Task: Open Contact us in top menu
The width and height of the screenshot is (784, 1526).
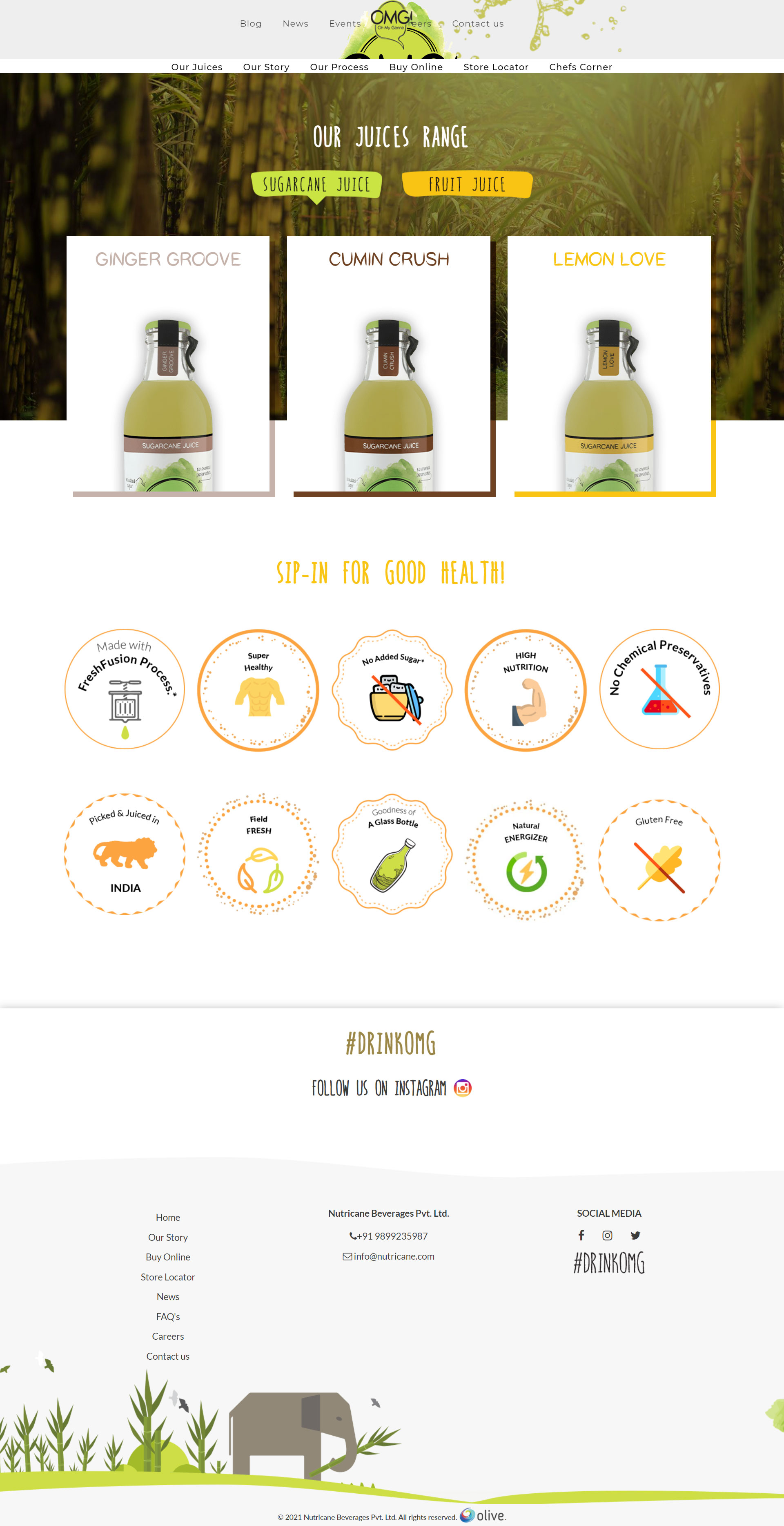Action: click(x=477, y=24)
